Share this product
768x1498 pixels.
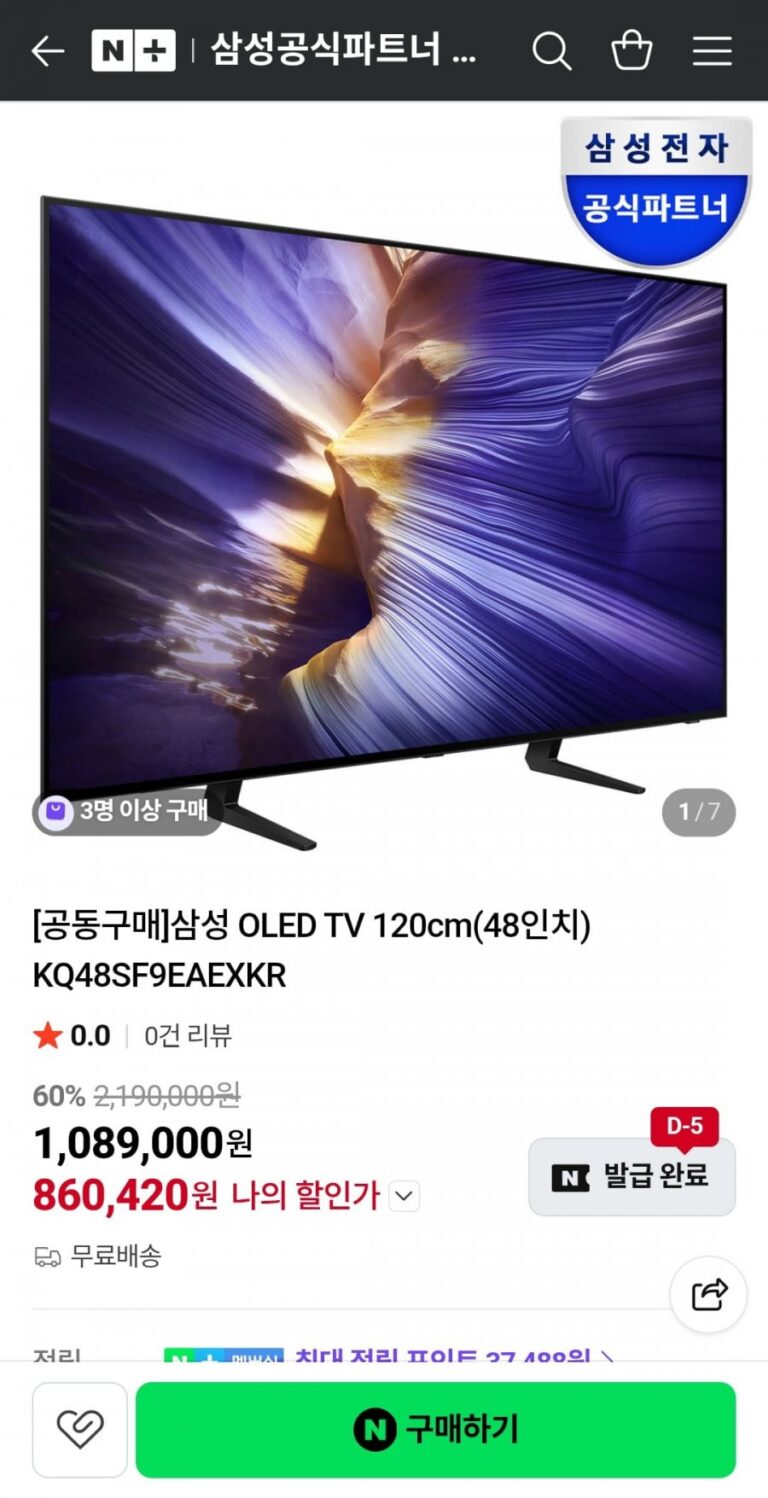(708, 1295)
